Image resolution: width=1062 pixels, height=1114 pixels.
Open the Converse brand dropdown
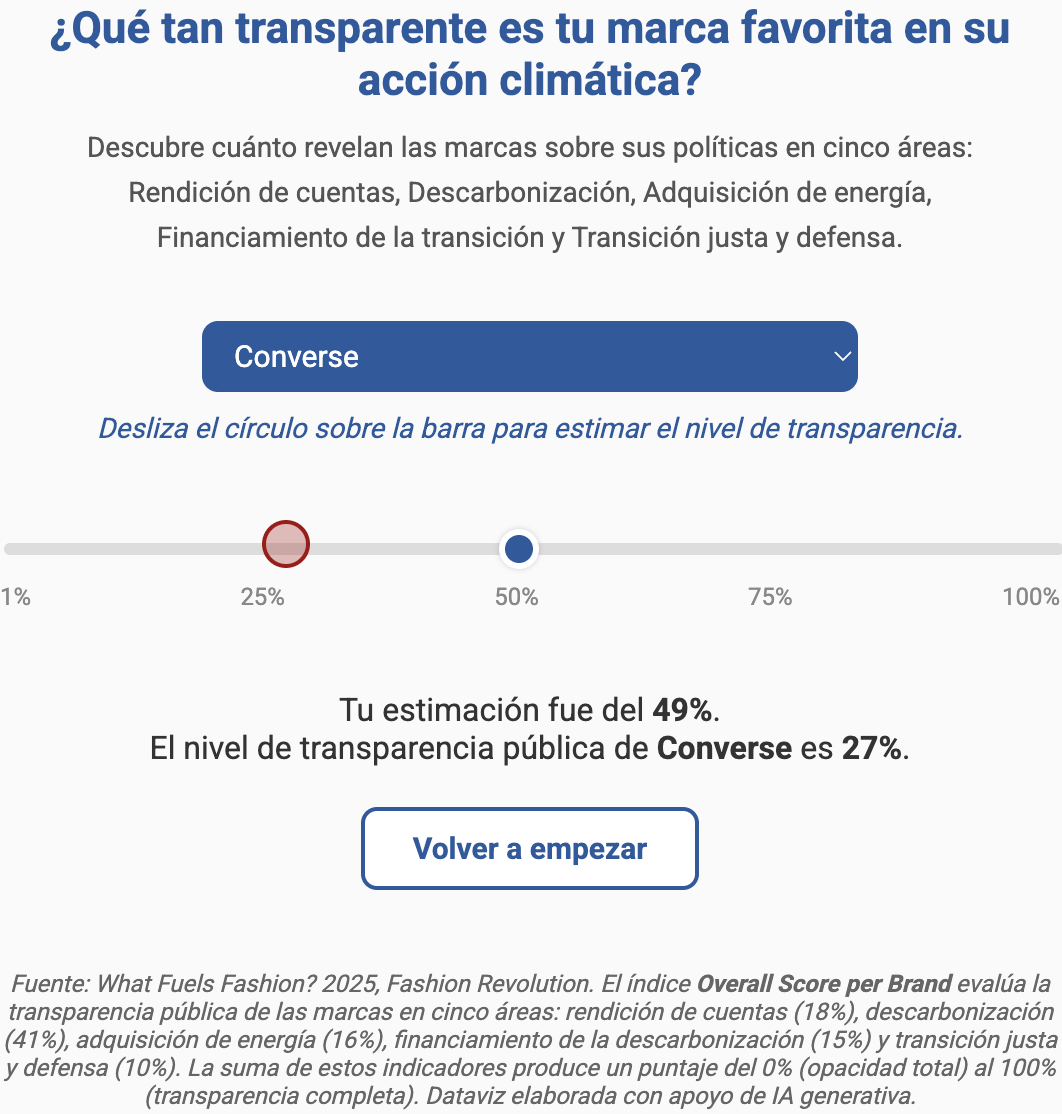coord(529,357)
